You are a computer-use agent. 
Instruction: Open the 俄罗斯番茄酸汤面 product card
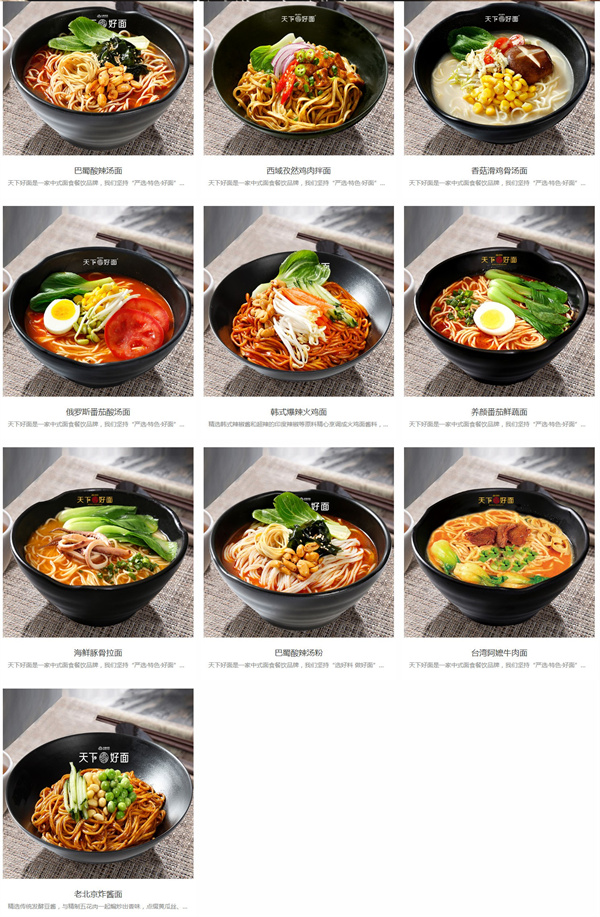[98, 301]
